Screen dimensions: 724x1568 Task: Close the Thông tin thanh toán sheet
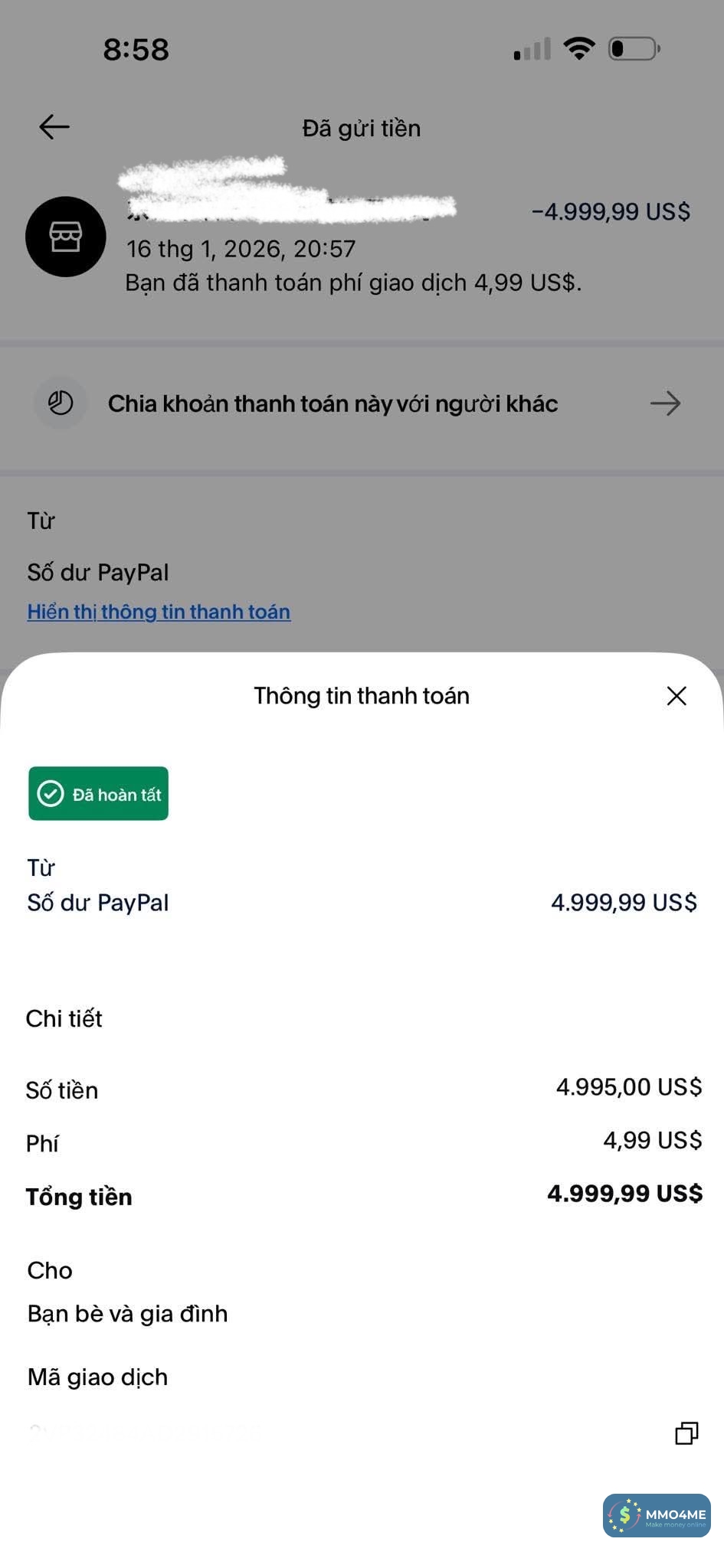coord(676,696)
